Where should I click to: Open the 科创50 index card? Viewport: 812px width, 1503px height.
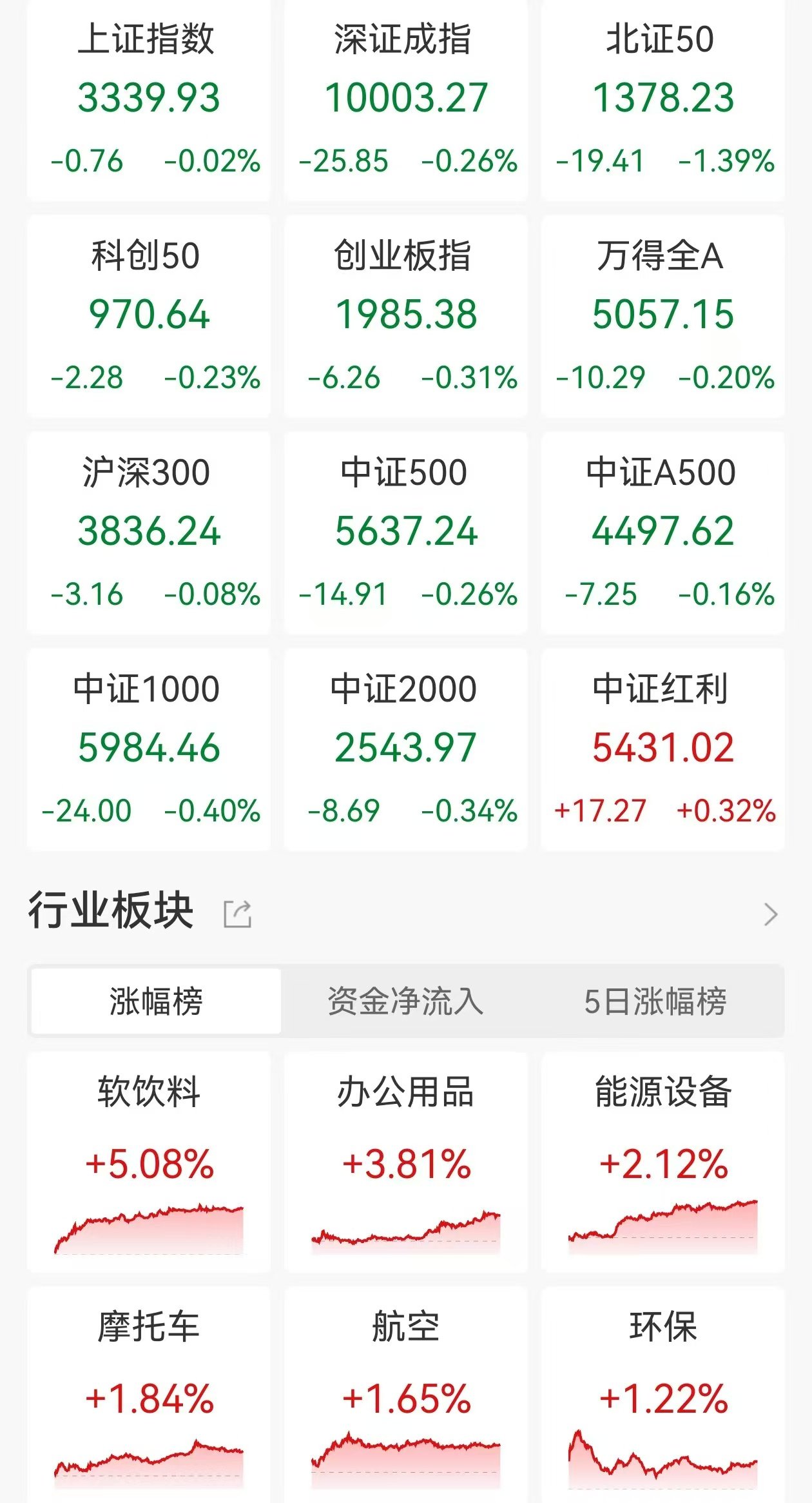pos(148,316)
